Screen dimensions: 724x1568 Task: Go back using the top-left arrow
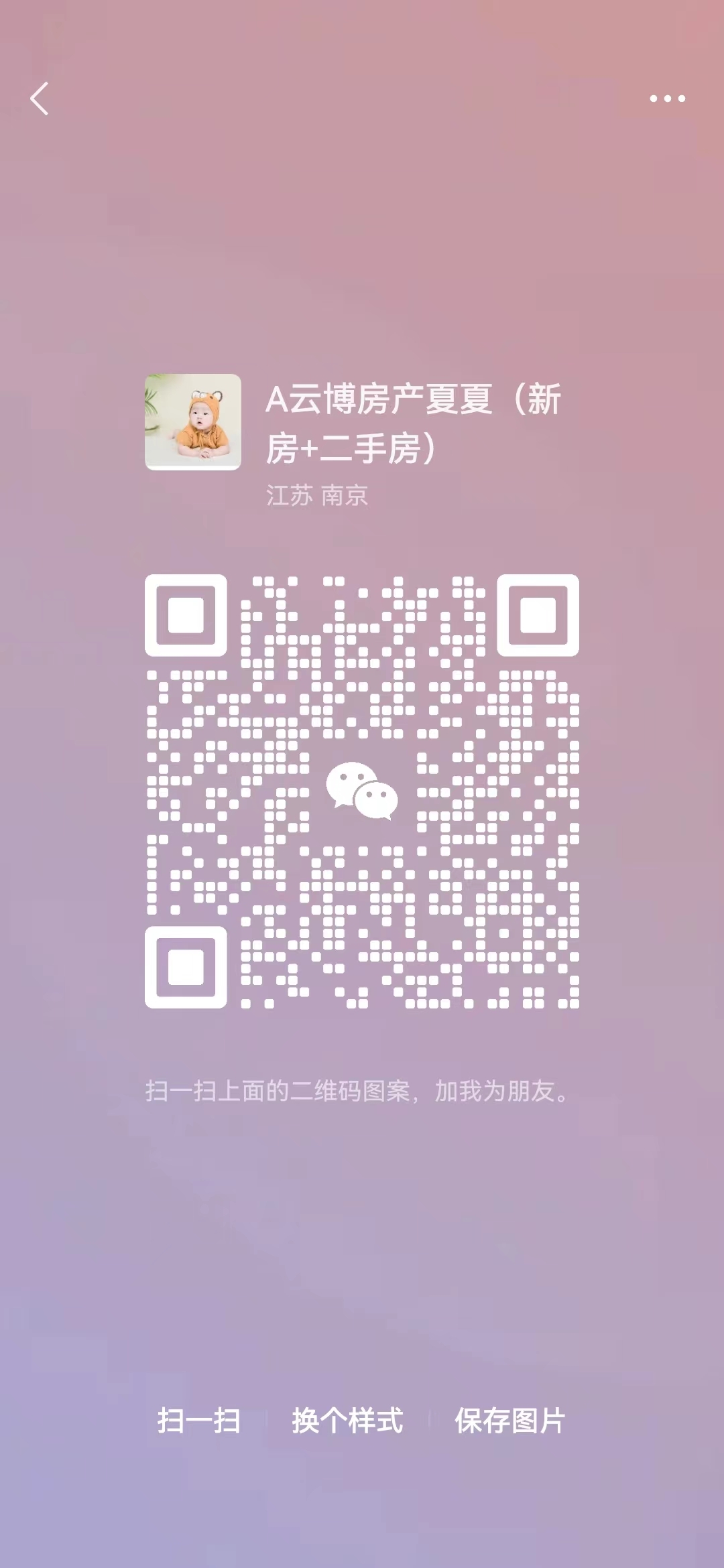click(x=40, y=99)
